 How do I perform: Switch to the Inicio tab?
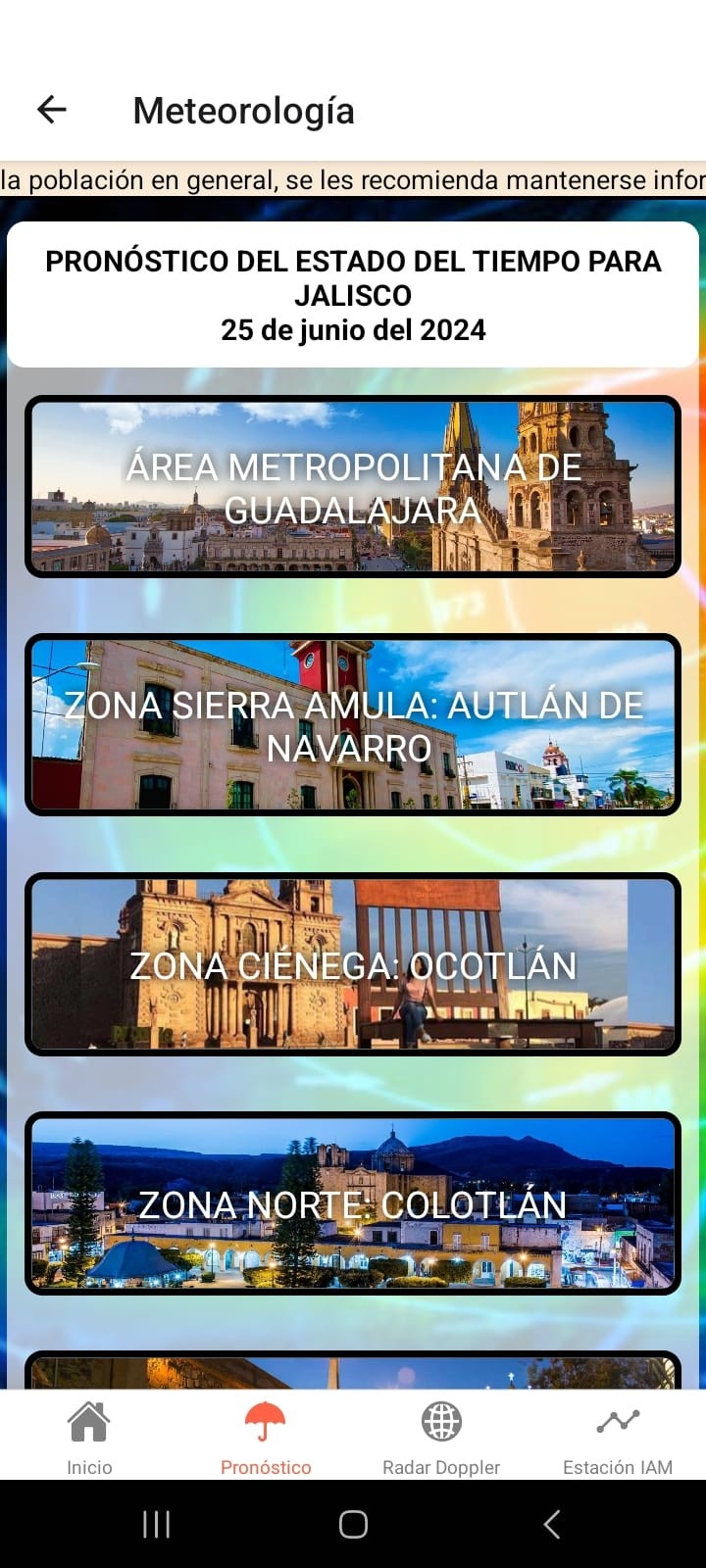point(89,1438)
